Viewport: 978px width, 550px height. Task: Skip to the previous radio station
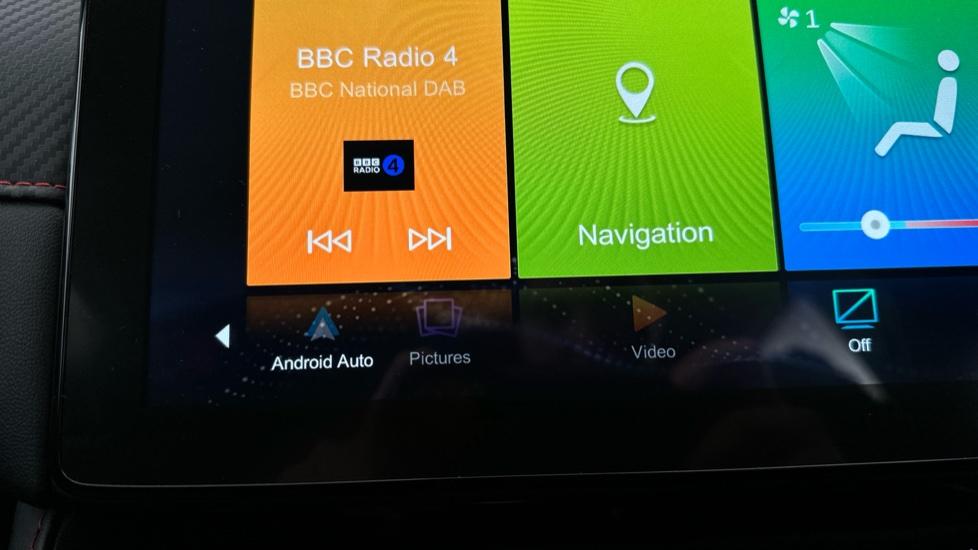[x=329, y=241]
